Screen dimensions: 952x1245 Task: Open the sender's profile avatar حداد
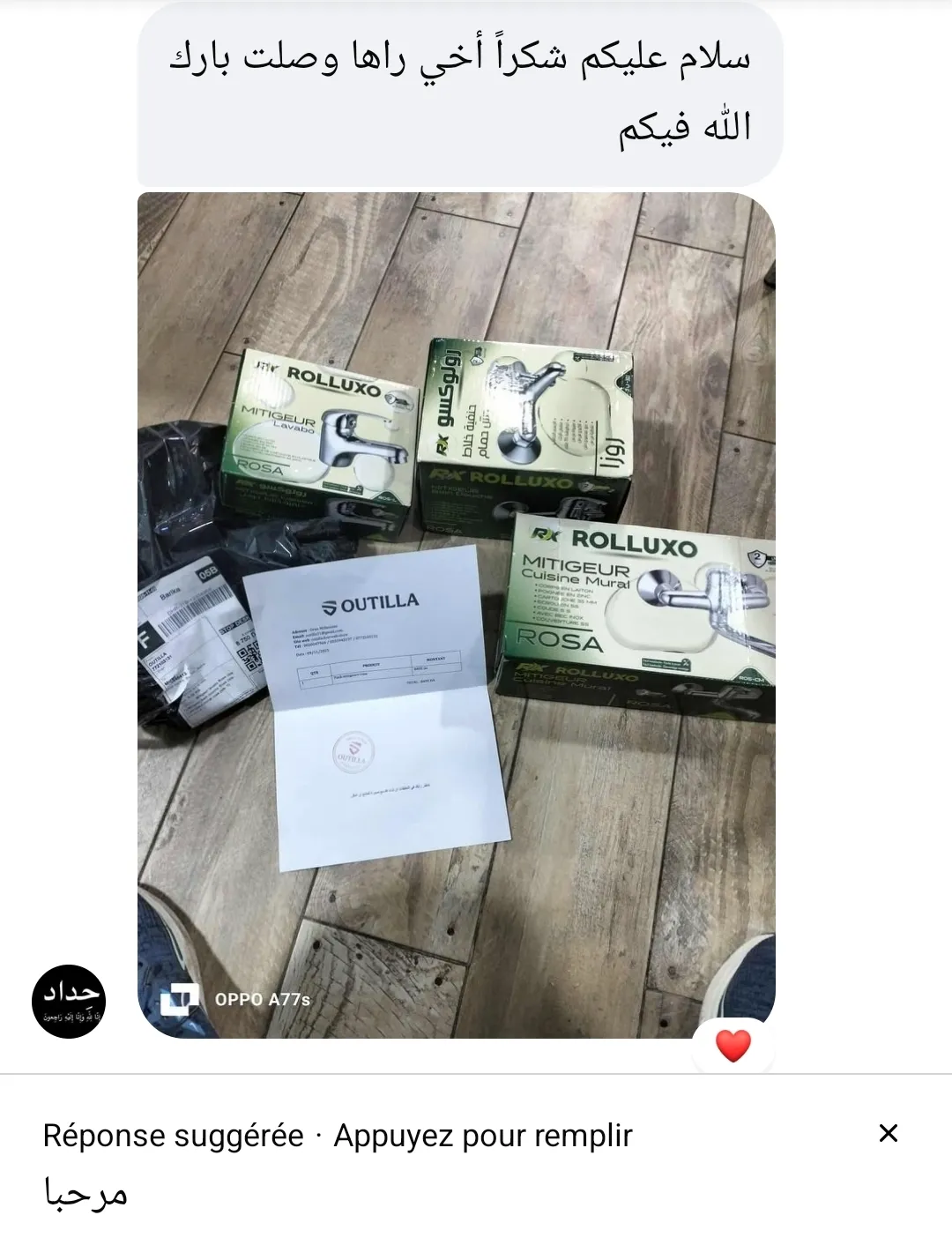(x=69, y=1001)
